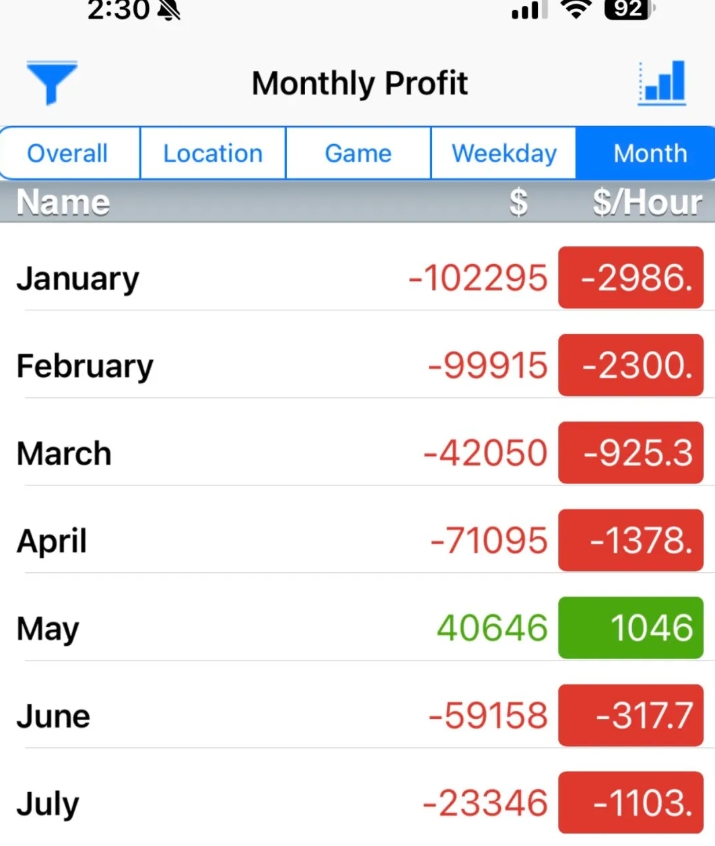Open the bar chart view
Screen dimensions: 715x846
662,82
